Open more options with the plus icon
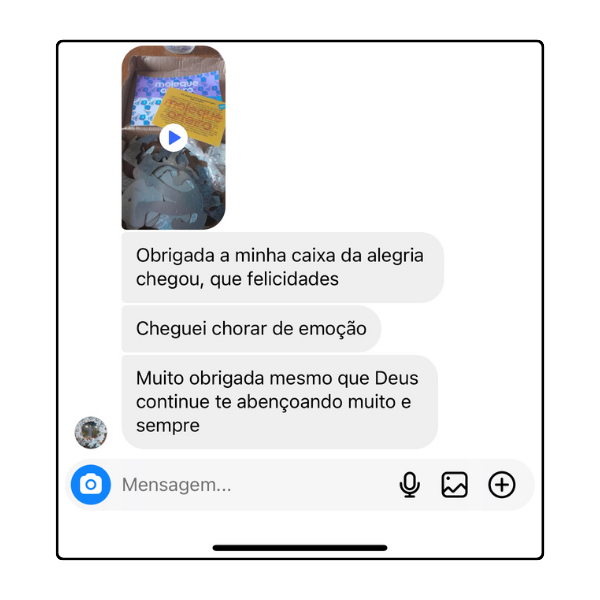Screen dimensions: 600x600 [502, 485]
